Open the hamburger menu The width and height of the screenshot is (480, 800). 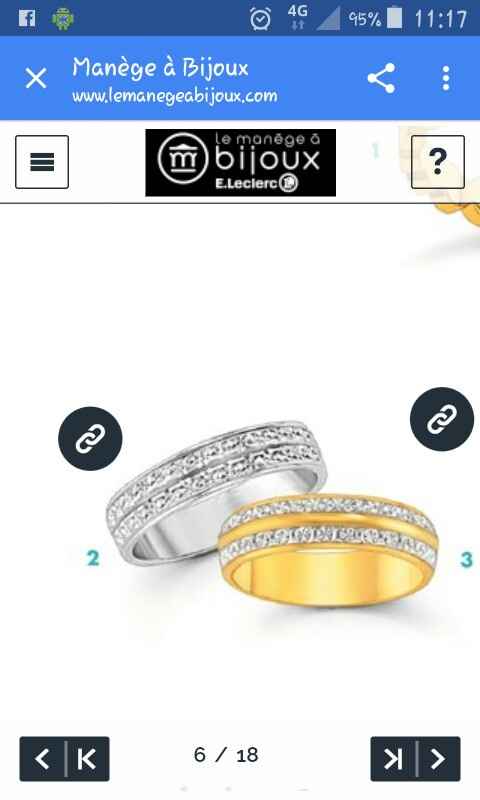[x=42, y=162]
